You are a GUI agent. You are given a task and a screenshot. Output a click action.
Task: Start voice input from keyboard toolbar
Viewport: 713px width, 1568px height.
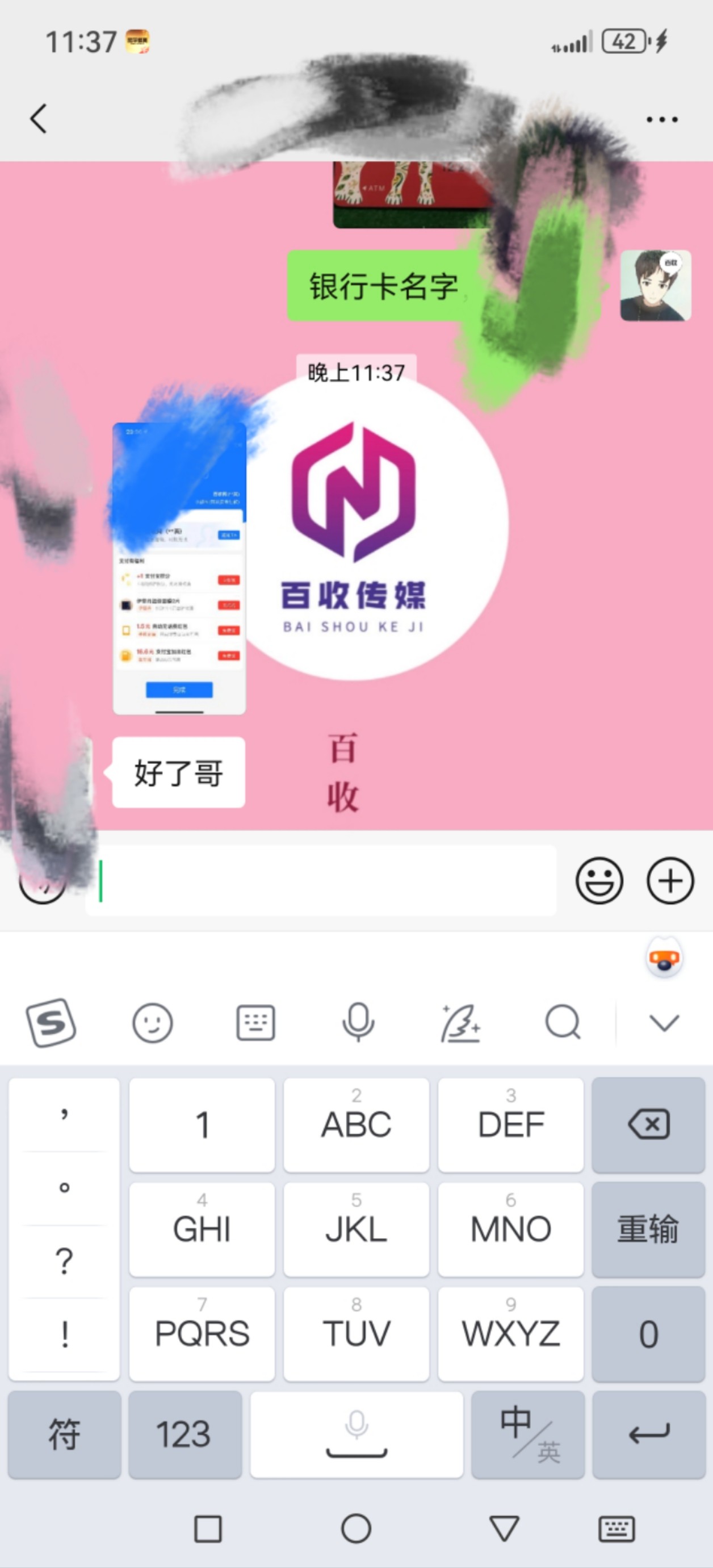click(x=358, y=1023)
